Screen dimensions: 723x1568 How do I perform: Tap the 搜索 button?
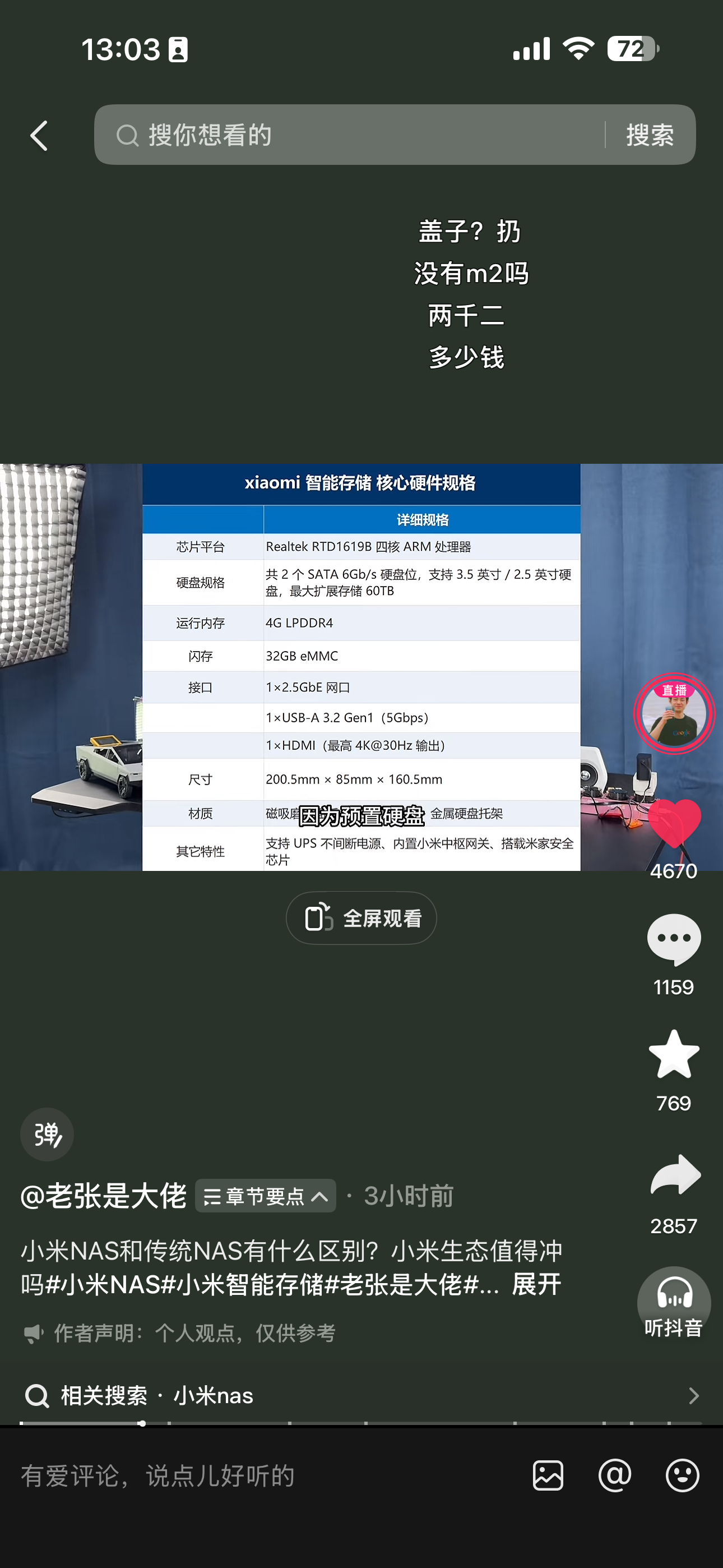pos(650,135)
